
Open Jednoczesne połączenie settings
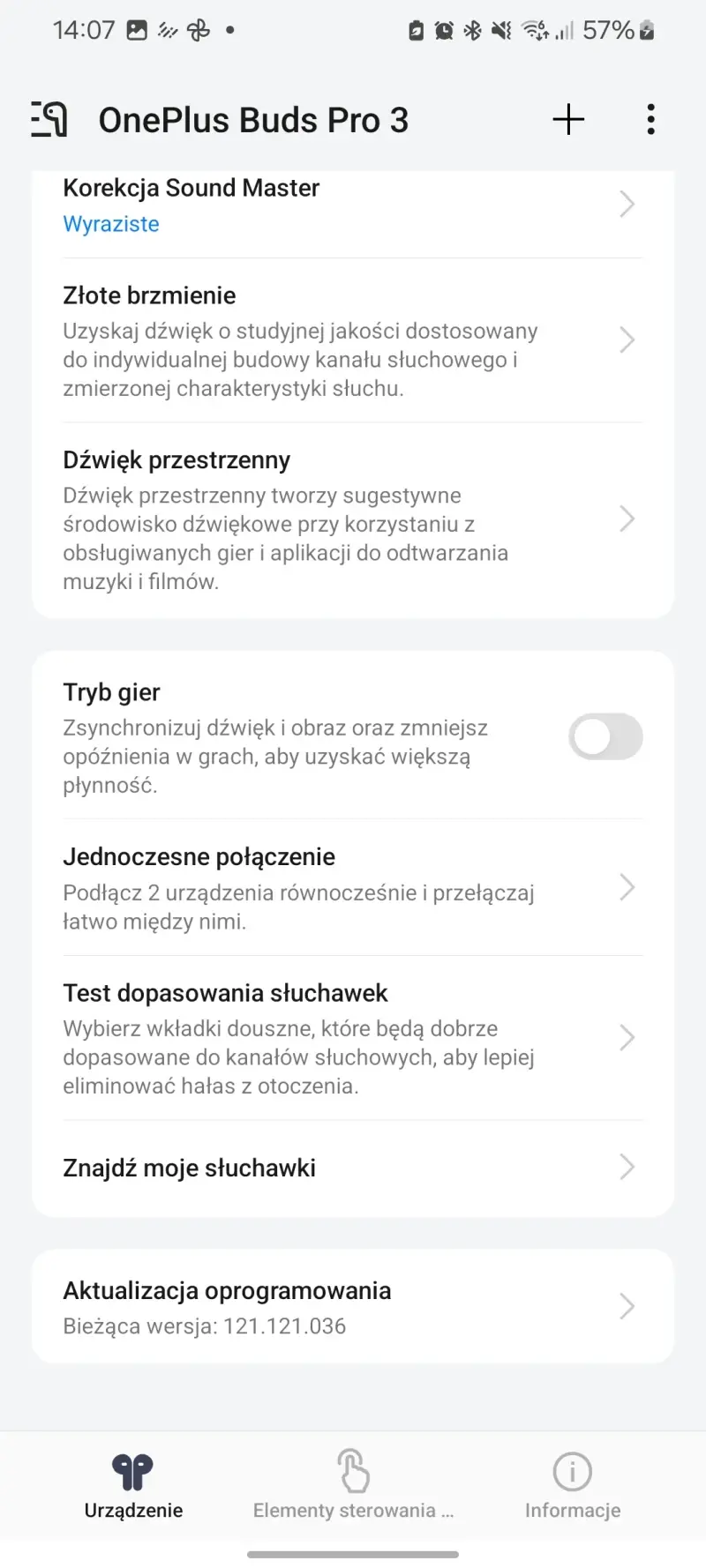[353, 887]
